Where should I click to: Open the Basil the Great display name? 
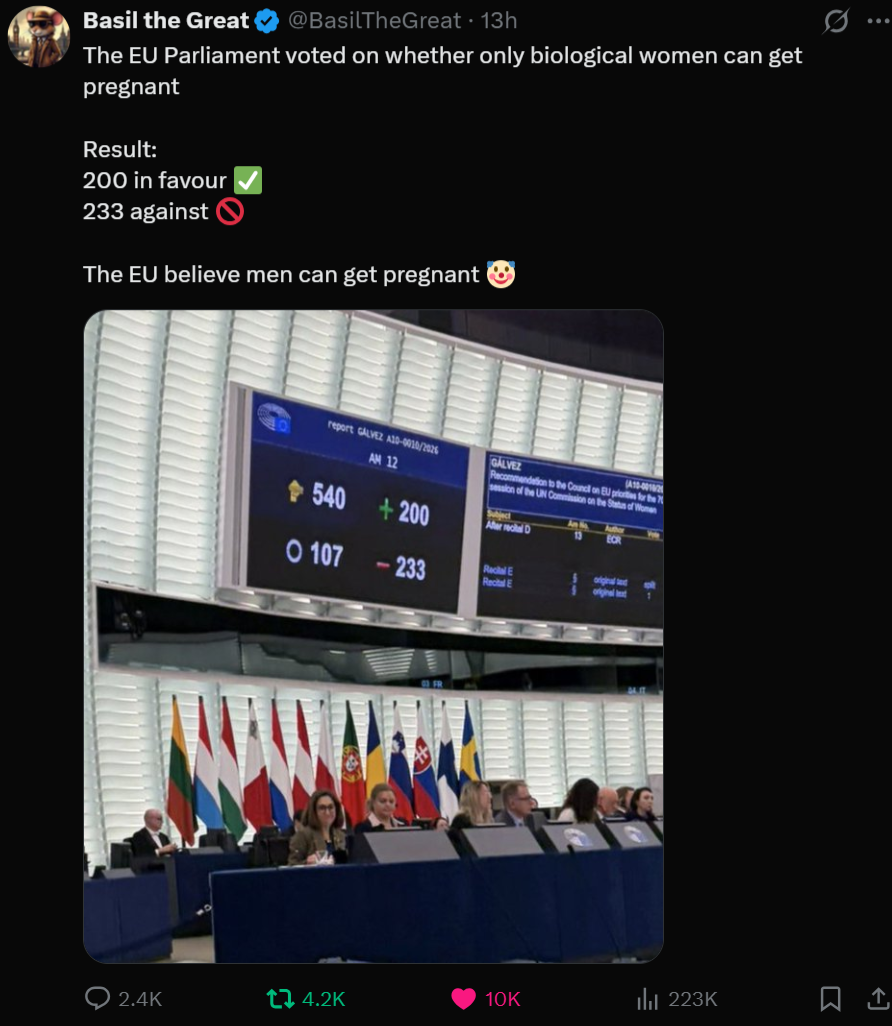pyautogui.click(x=166, y=20)
